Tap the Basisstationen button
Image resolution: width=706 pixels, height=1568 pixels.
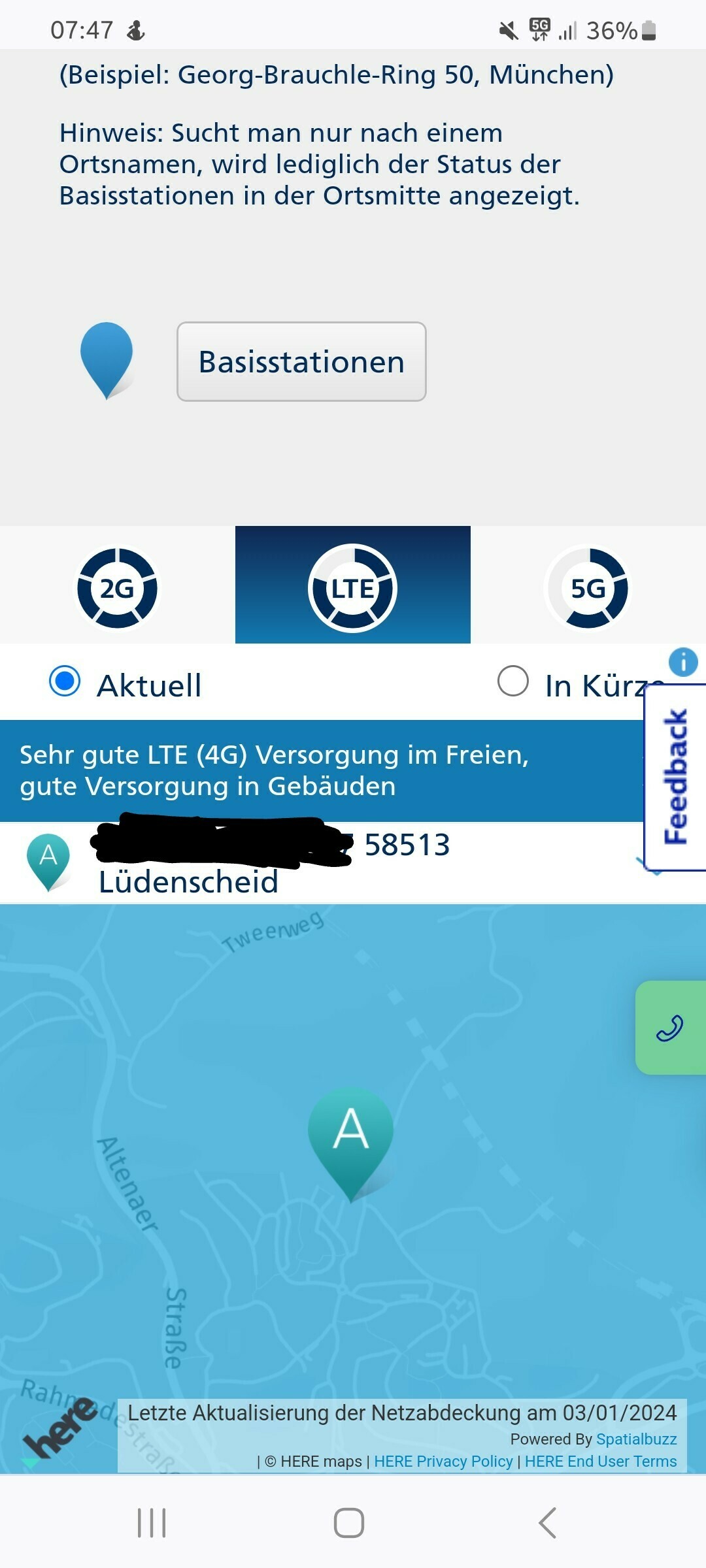click(x=301, y=361)
